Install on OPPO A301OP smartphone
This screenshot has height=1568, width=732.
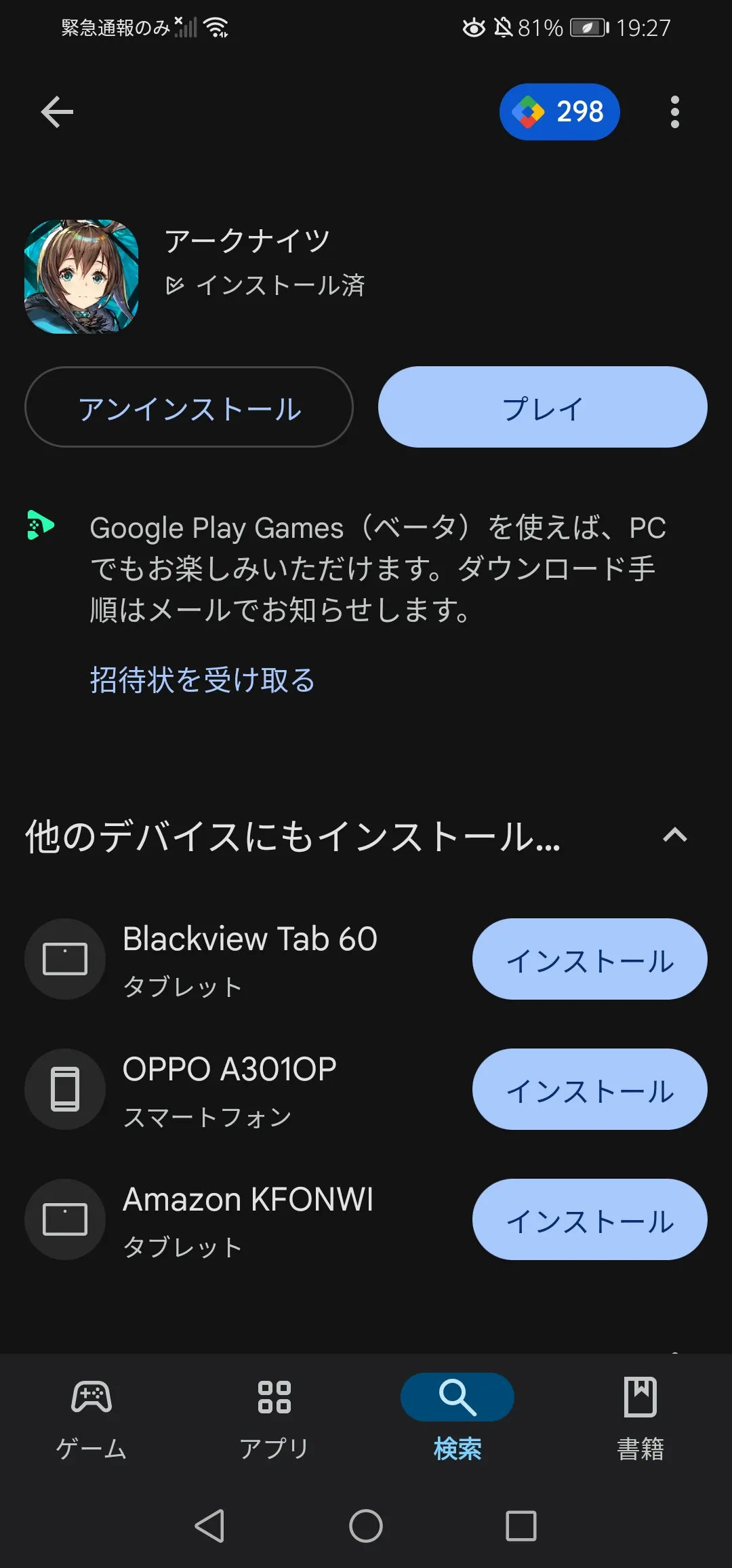(590, 1089)
